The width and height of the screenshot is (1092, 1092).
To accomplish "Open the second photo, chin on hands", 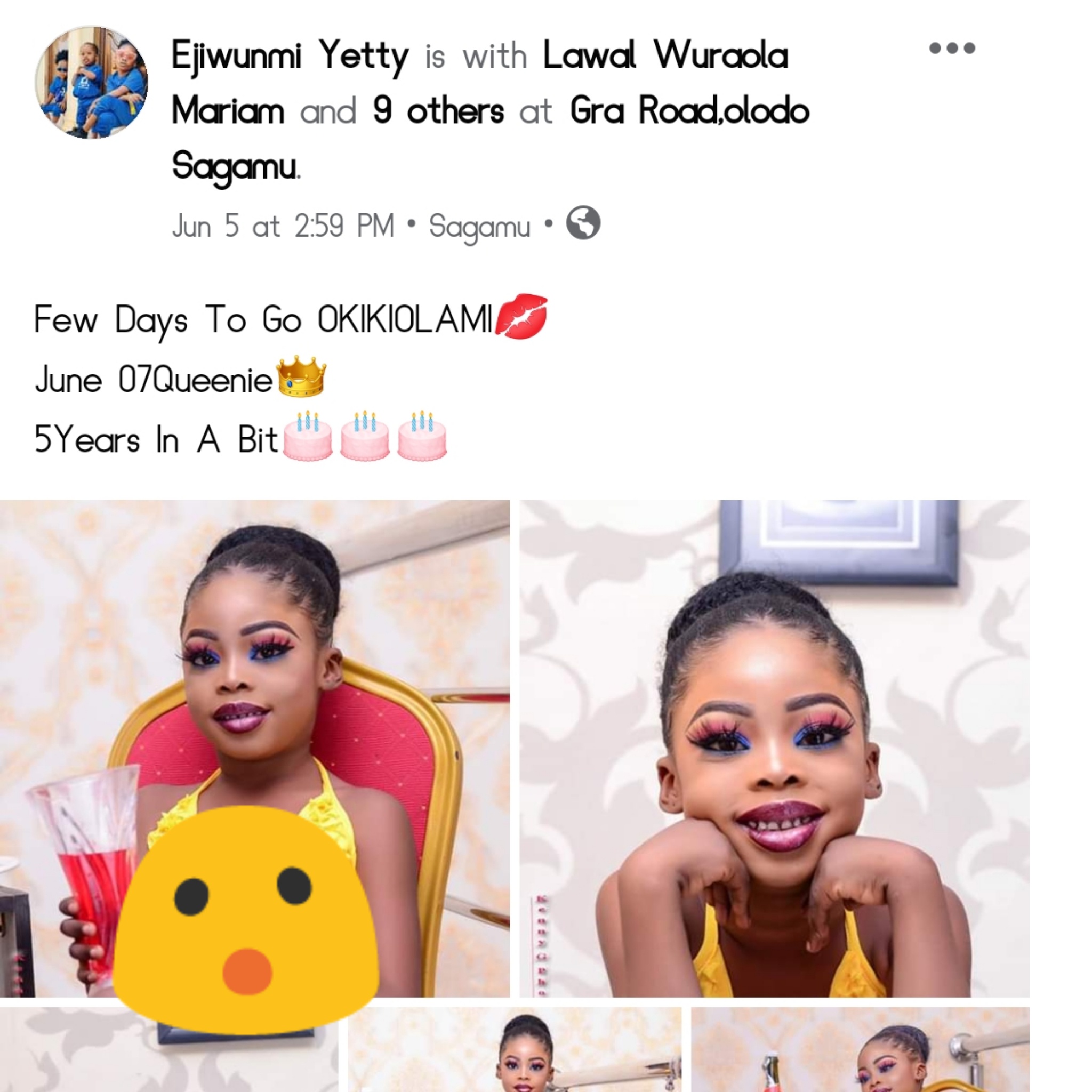I will (774, 746).
